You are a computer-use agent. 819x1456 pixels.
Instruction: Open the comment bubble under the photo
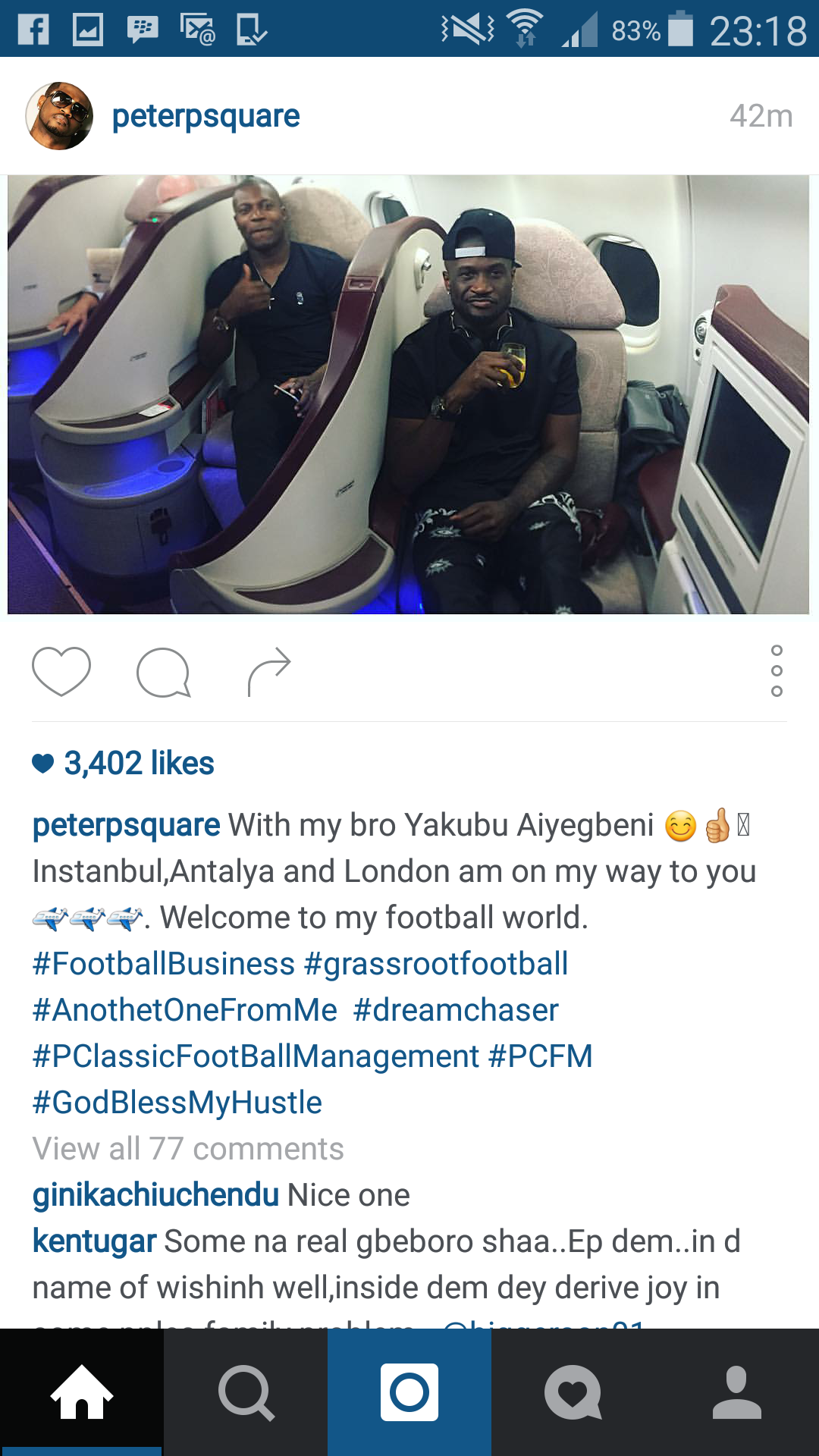click(x=163, y=672)
